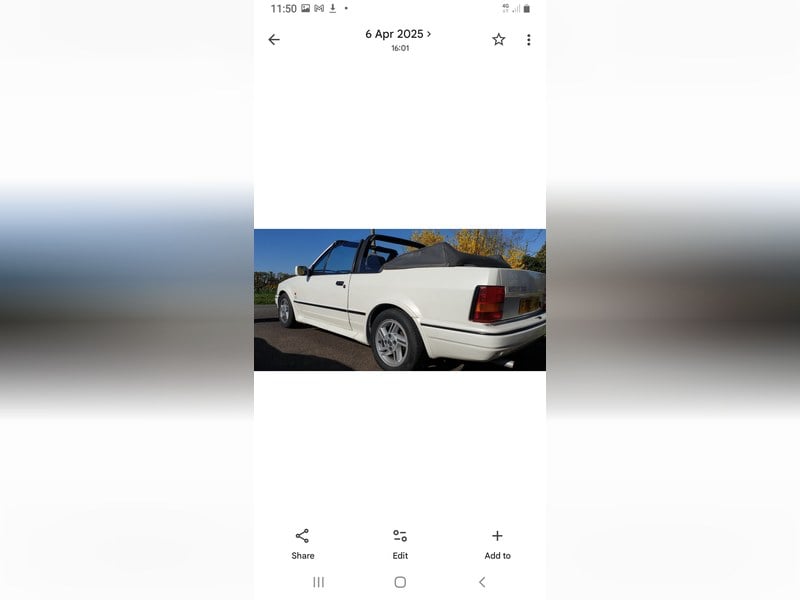Tap the photo to toggle fullscreen view
This screenshot has width=800, height=600.
(x=400, y=300)
